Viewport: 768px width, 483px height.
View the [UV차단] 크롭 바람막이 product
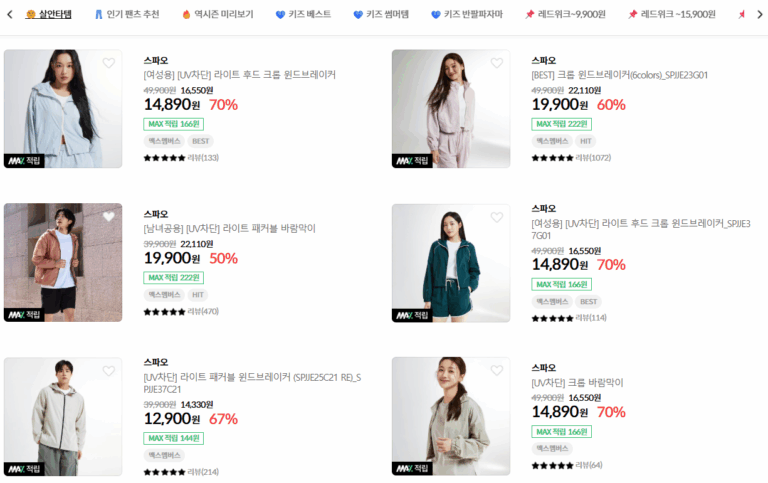(577, 382)
